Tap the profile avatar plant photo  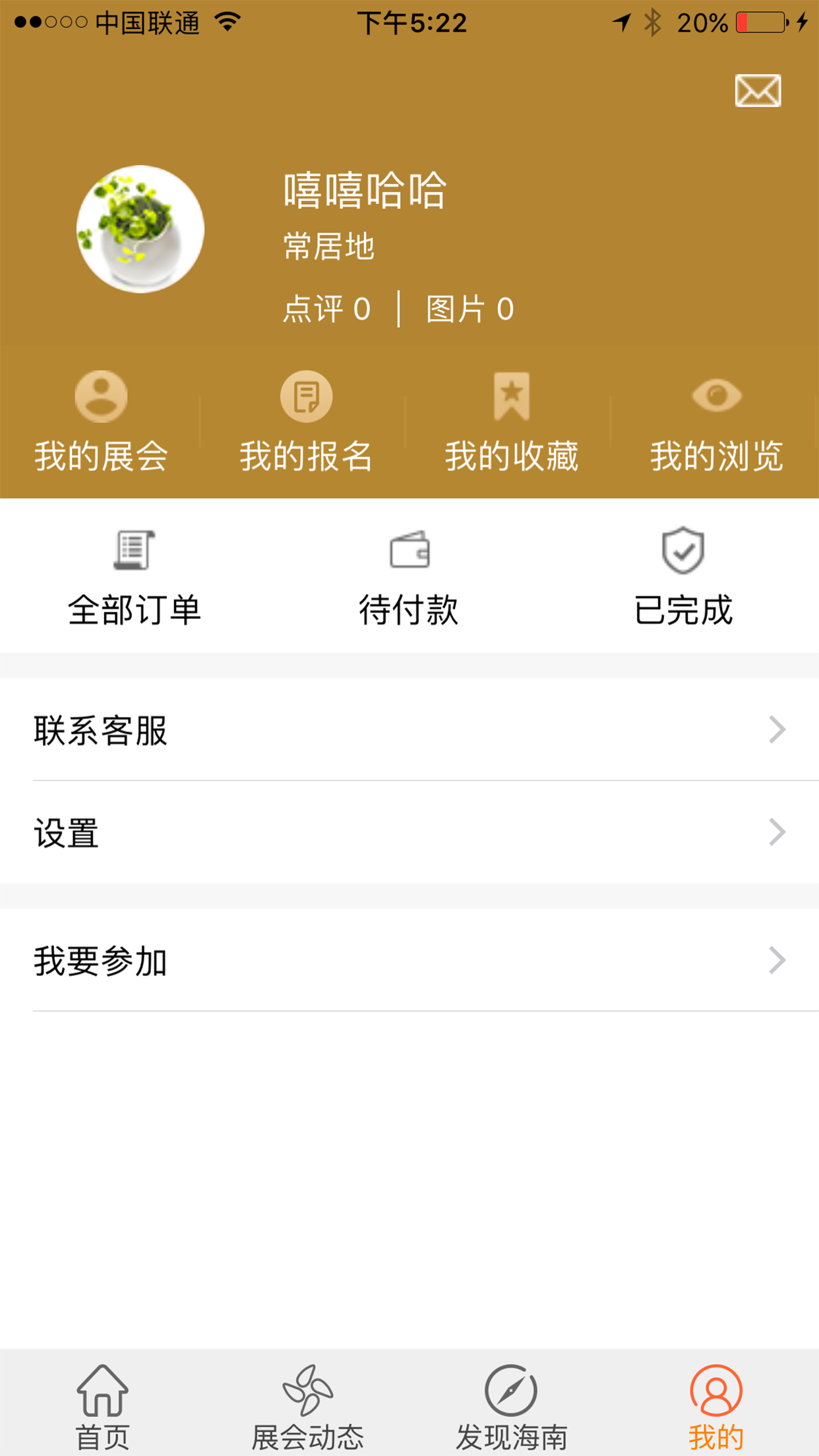point(139,228)
